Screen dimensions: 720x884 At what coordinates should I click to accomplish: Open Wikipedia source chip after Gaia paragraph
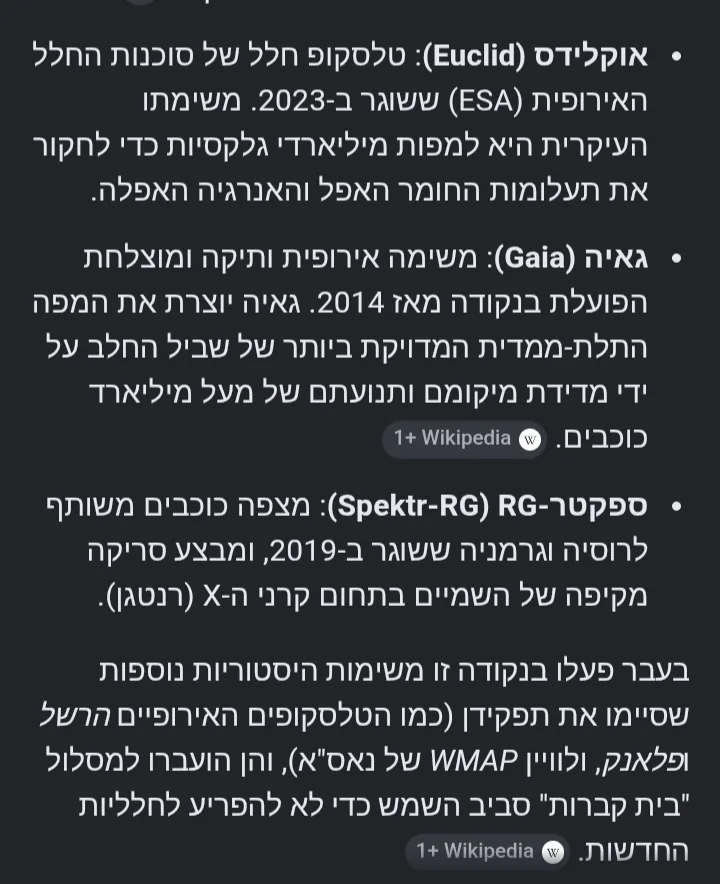(x=465, y=439)
